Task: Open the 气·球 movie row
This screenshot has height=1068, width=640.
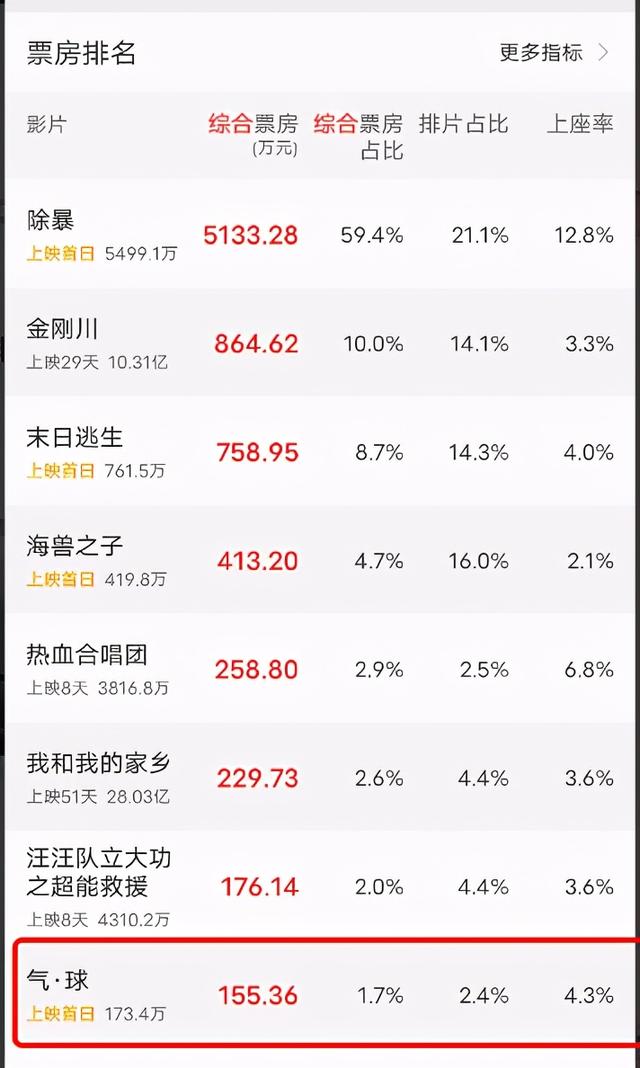Action: (322, 994)
